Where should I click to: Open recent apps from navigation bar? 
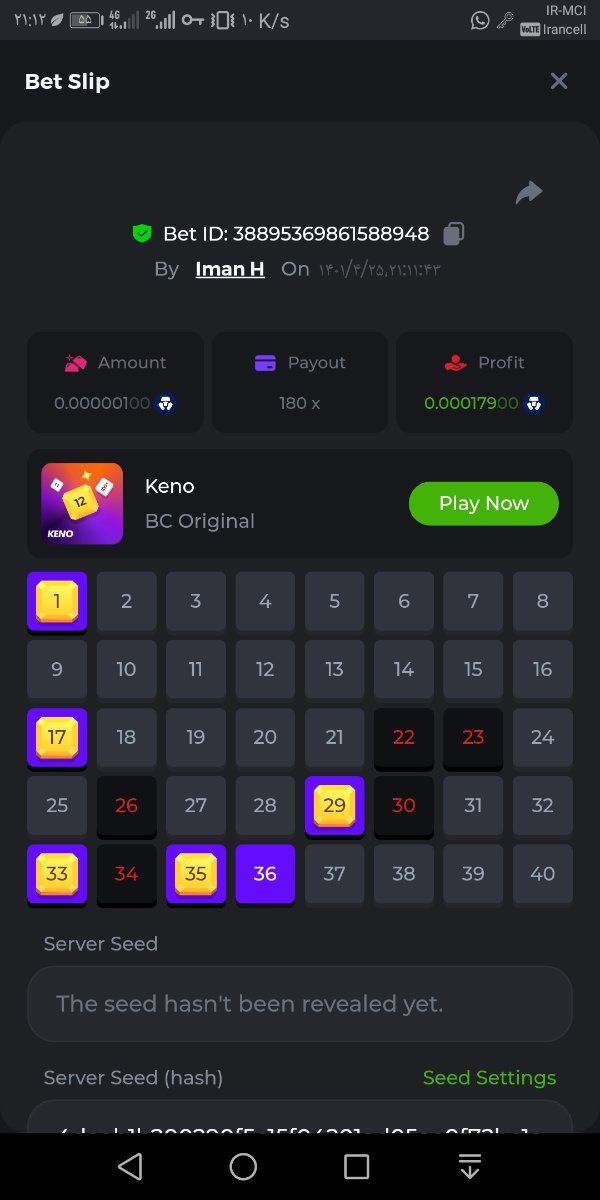click(357, 1166)
